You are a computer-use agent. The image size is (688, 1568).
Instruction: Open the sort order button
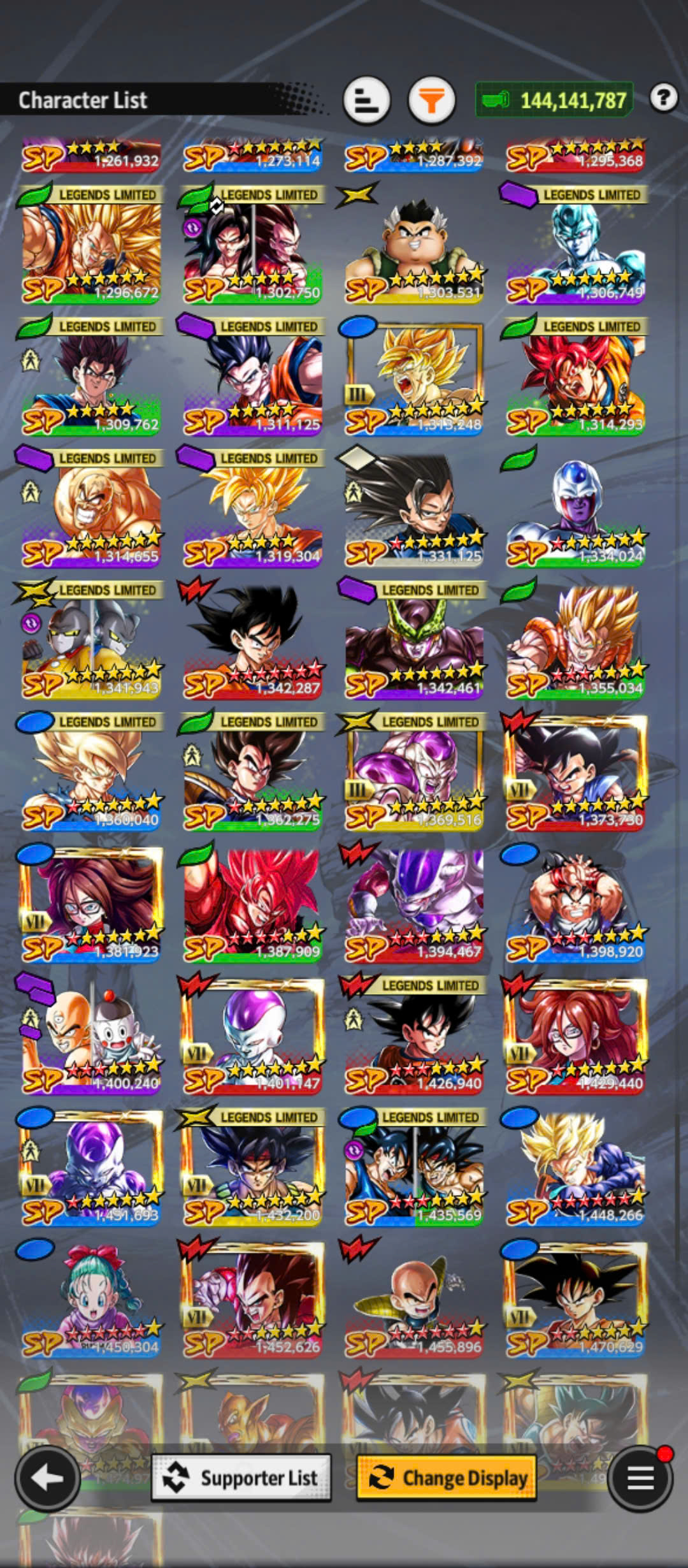coord(366,100)
